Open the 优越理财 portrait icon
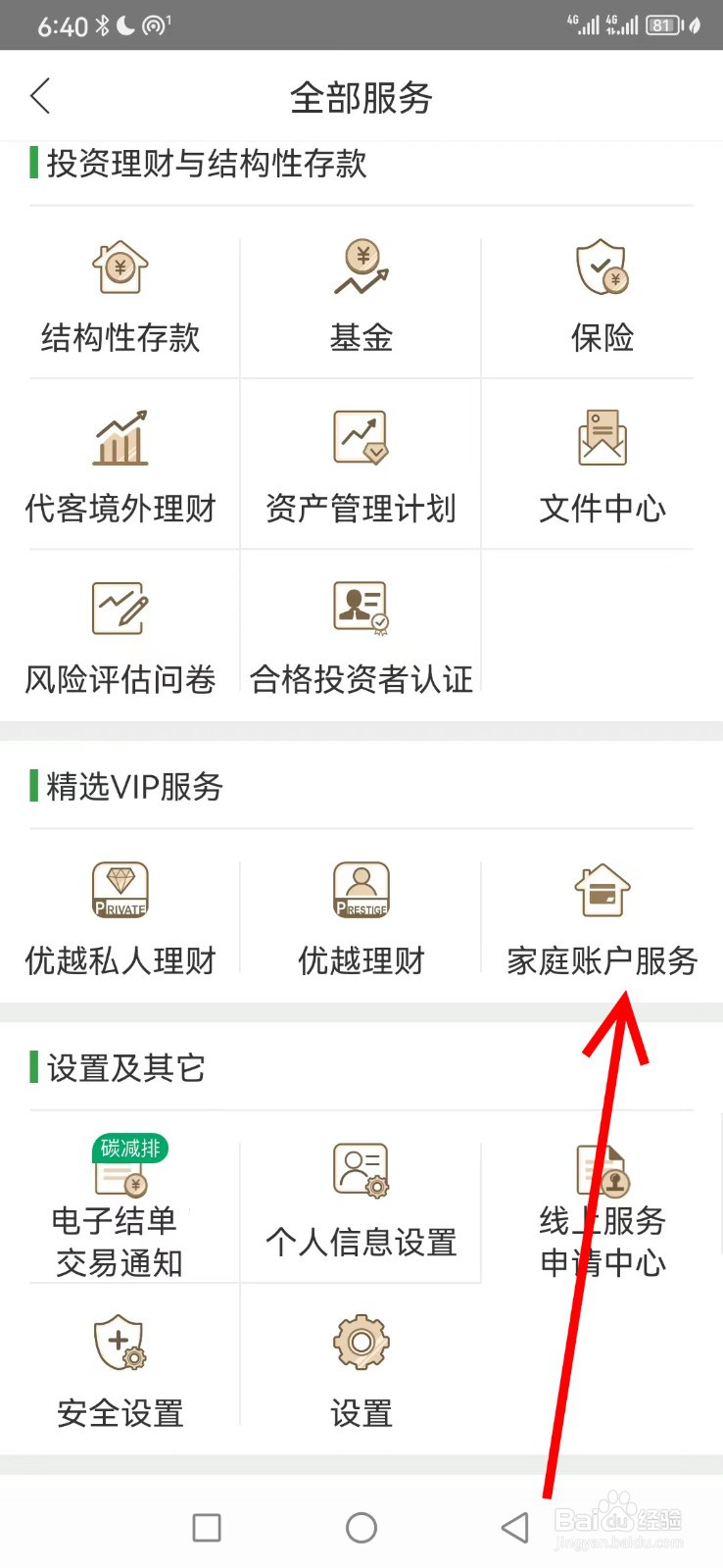The height and width of the screenshot is (1568, 723). (361, 890)
